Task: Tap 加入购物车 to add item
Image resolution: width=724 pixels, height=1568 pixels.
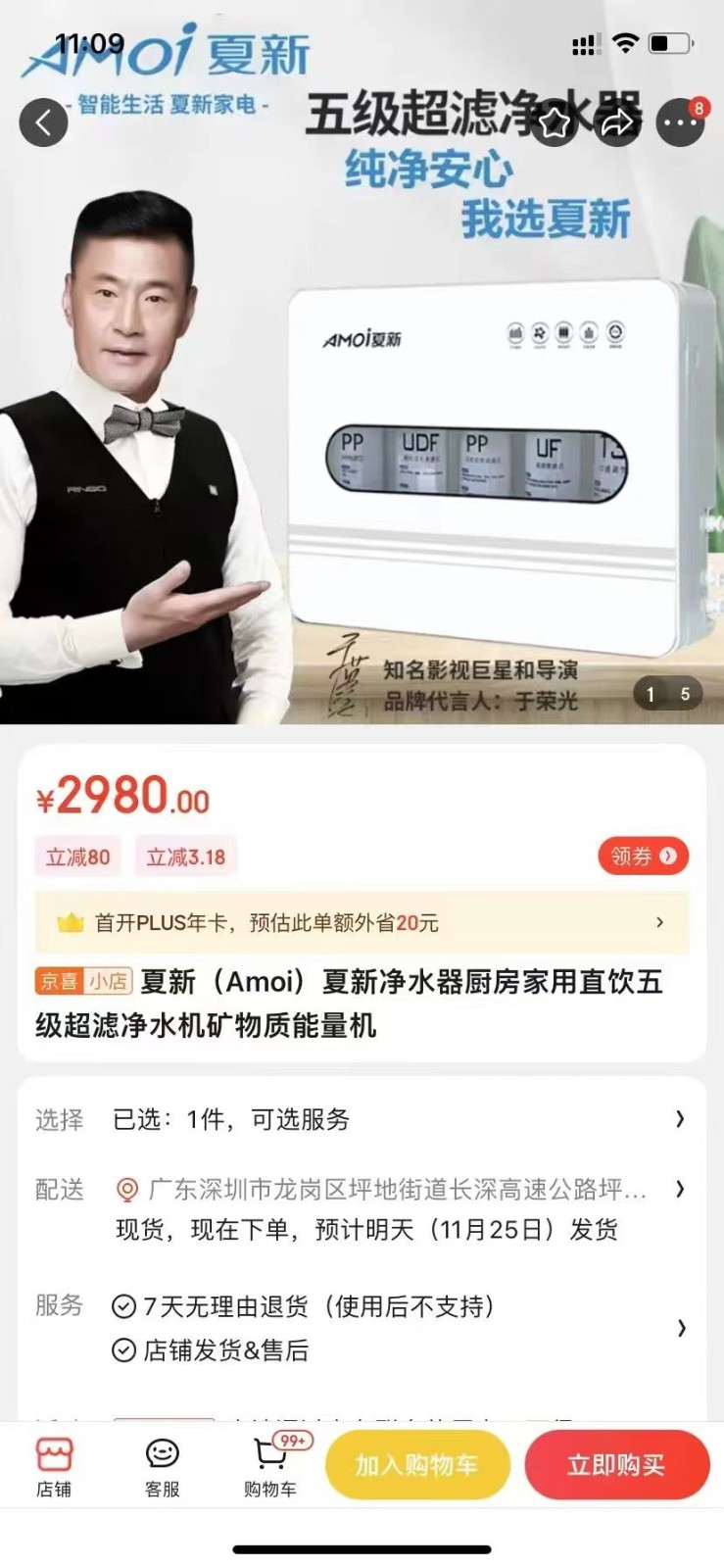Action: [x=417, y=1465]
